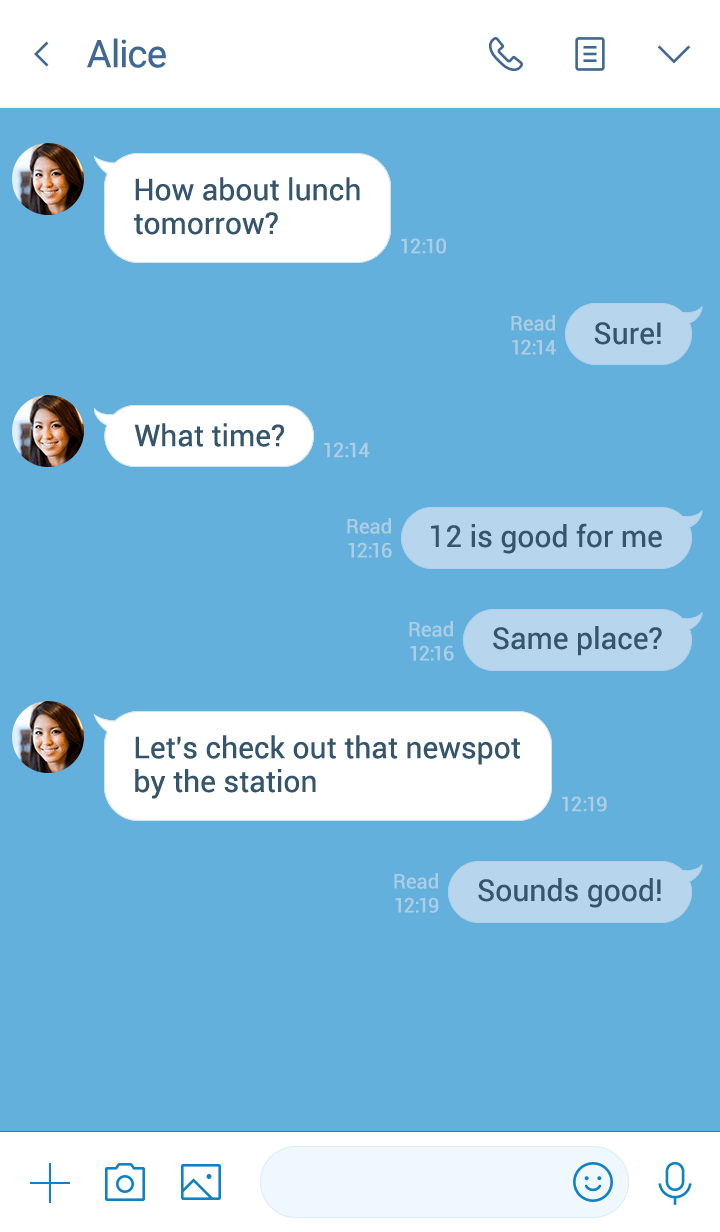Expand the chat options chevron menu
This screenshot has width=720, height=1232.
click(674, 54)
